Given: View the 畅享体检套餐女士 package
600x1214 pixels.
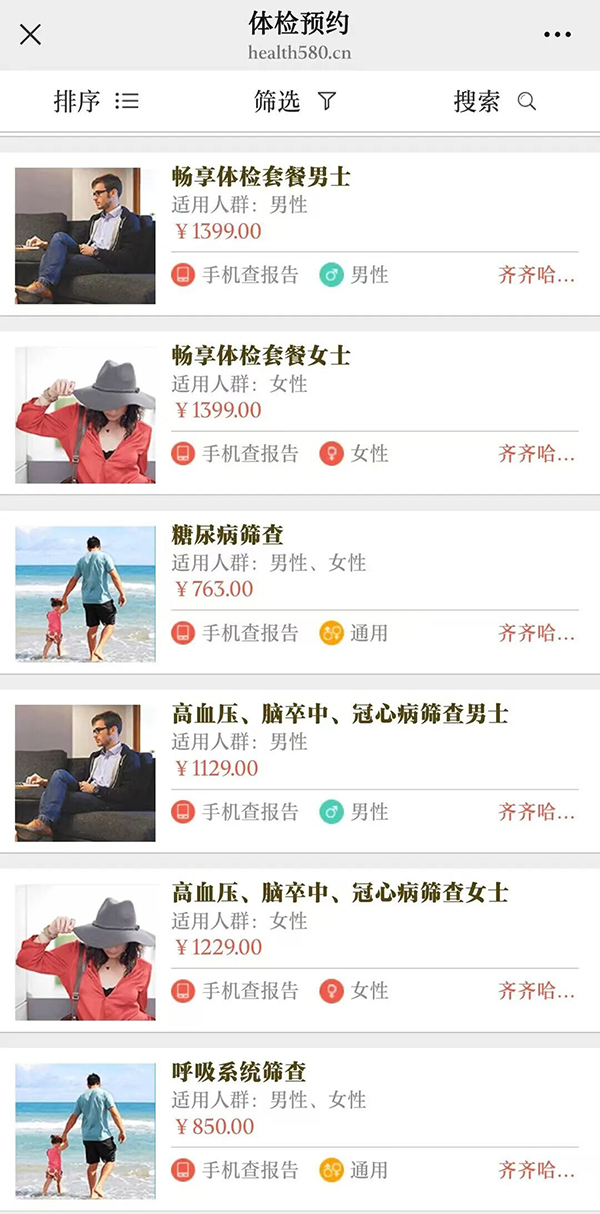Looking at the screenshot, I should pos(261,357).
